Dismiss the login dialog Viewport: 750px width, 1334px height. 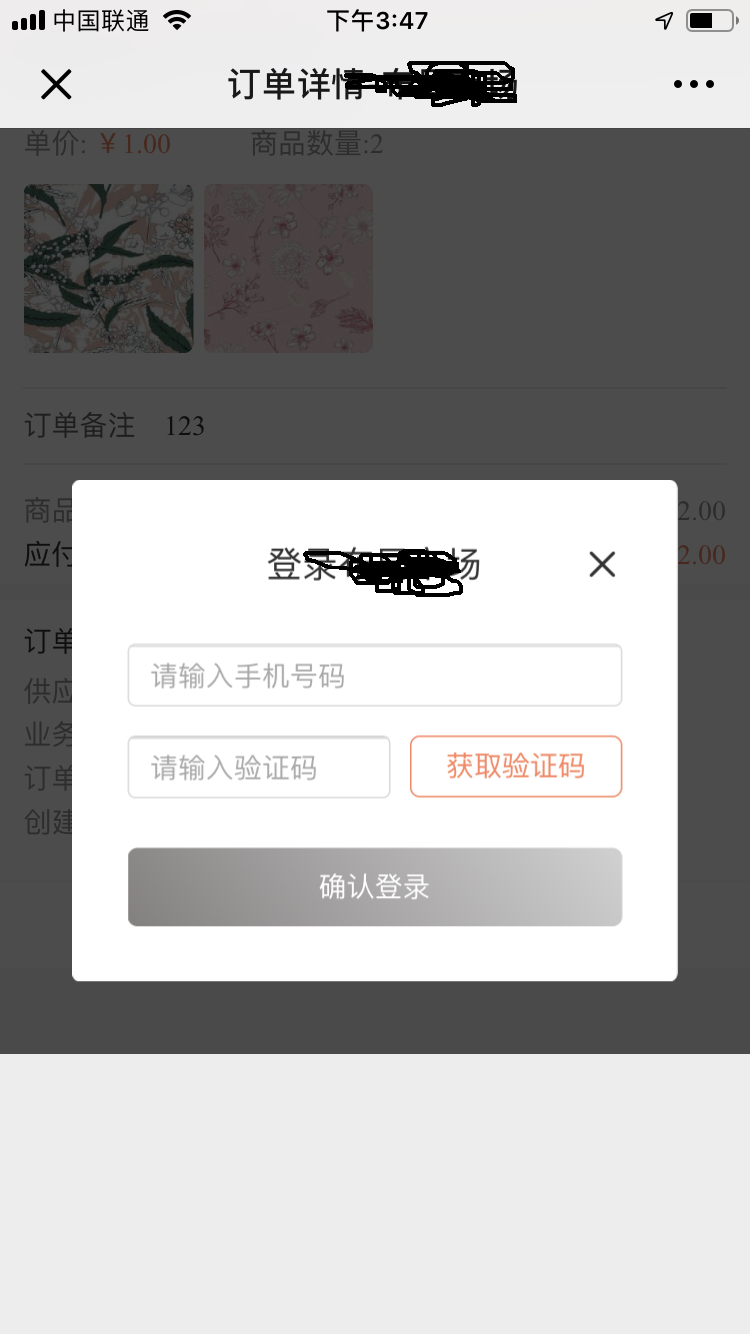pos(602,565)
